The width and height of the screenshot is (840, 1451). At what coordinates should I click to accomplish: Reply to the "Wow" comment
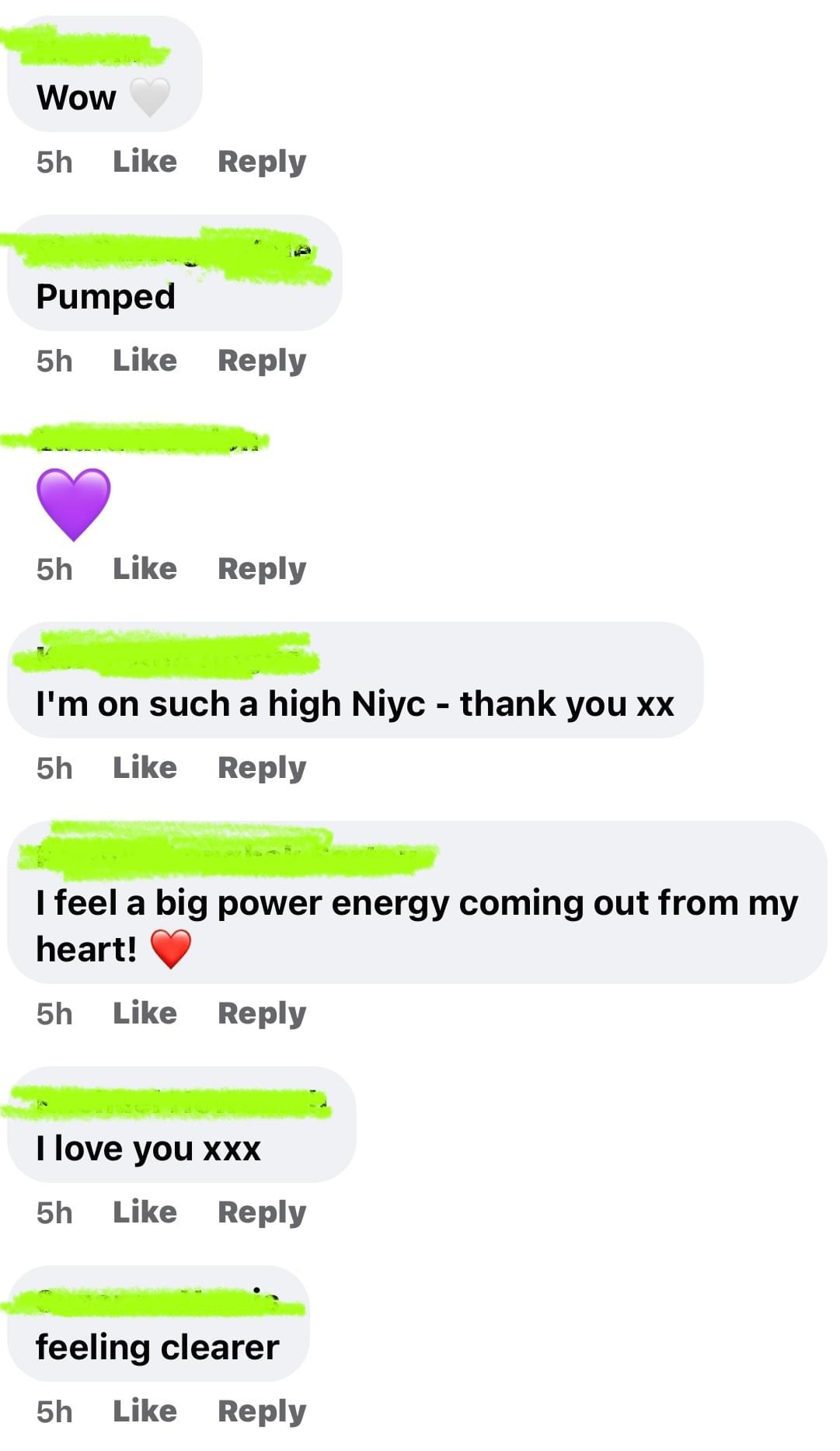[262, 162]
